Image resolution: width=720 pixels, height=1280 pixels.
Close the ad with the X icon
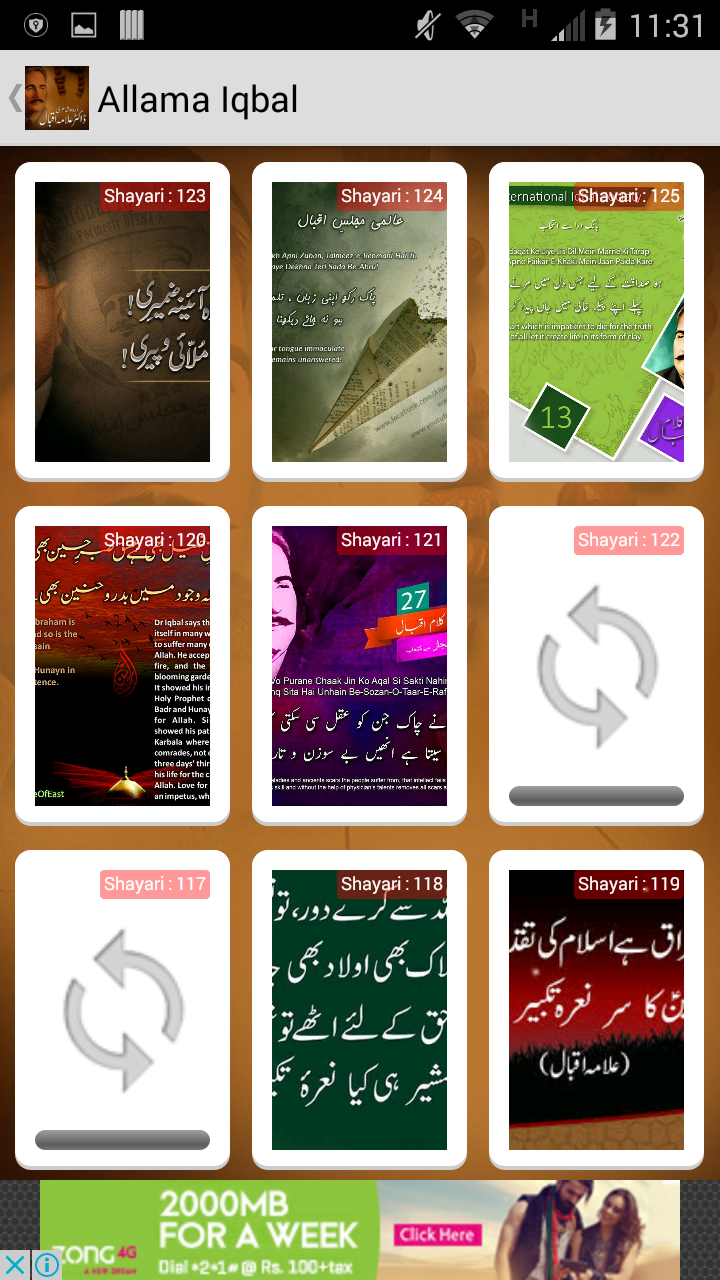point(15,1265)
